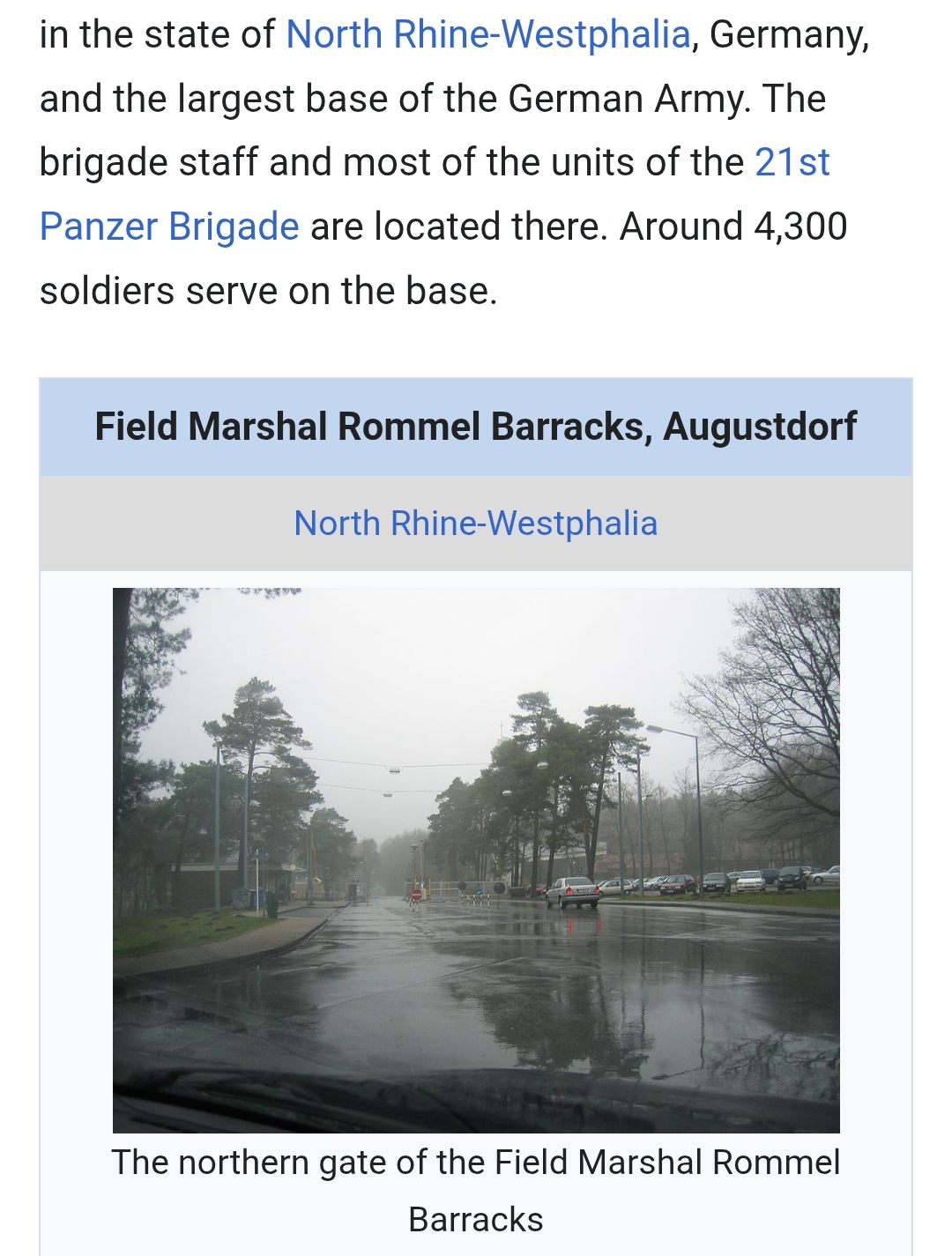Viewport: 952px width, 1256px height.
Task: View the northern gate barracks photo
Action: click(x=476, y=859)
